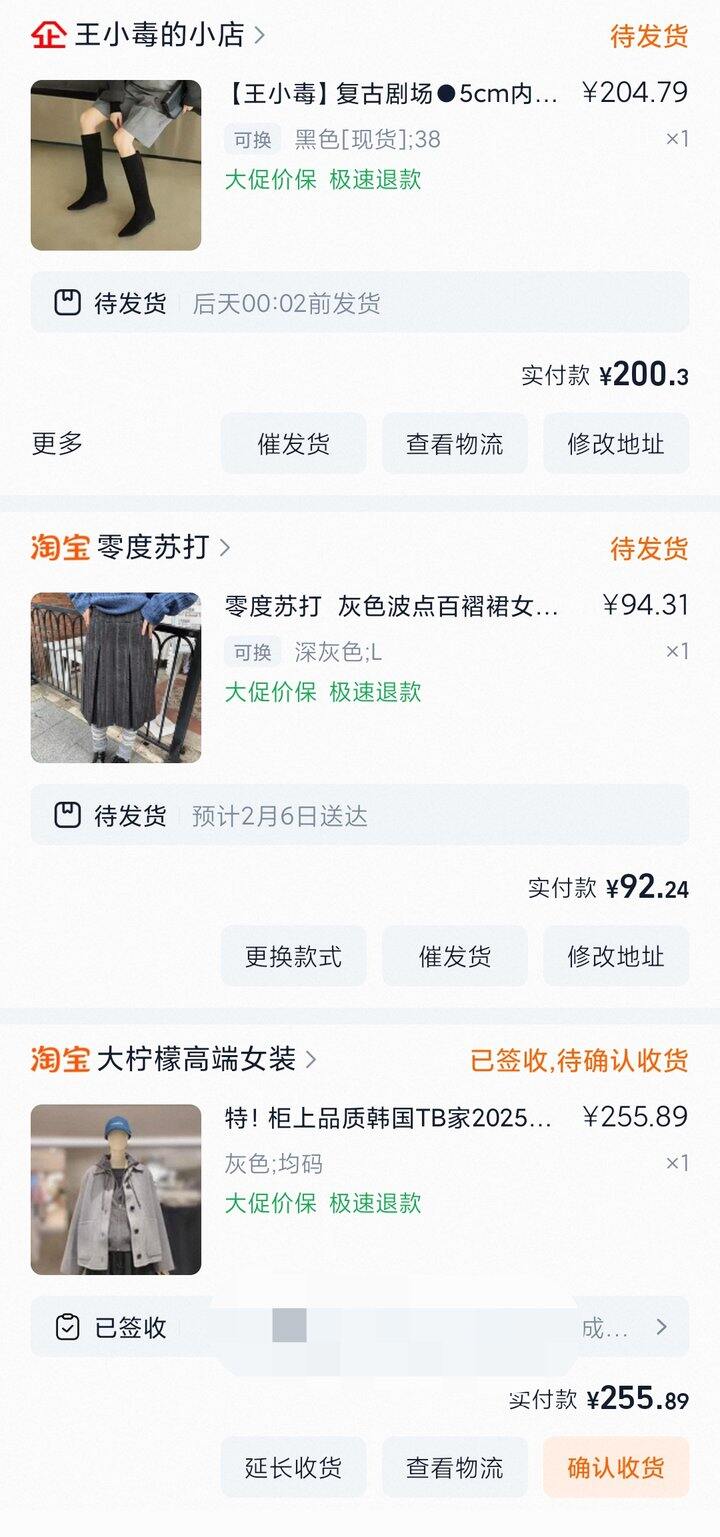Open 王小毒的小店 shop page

[x=160, y=35]
